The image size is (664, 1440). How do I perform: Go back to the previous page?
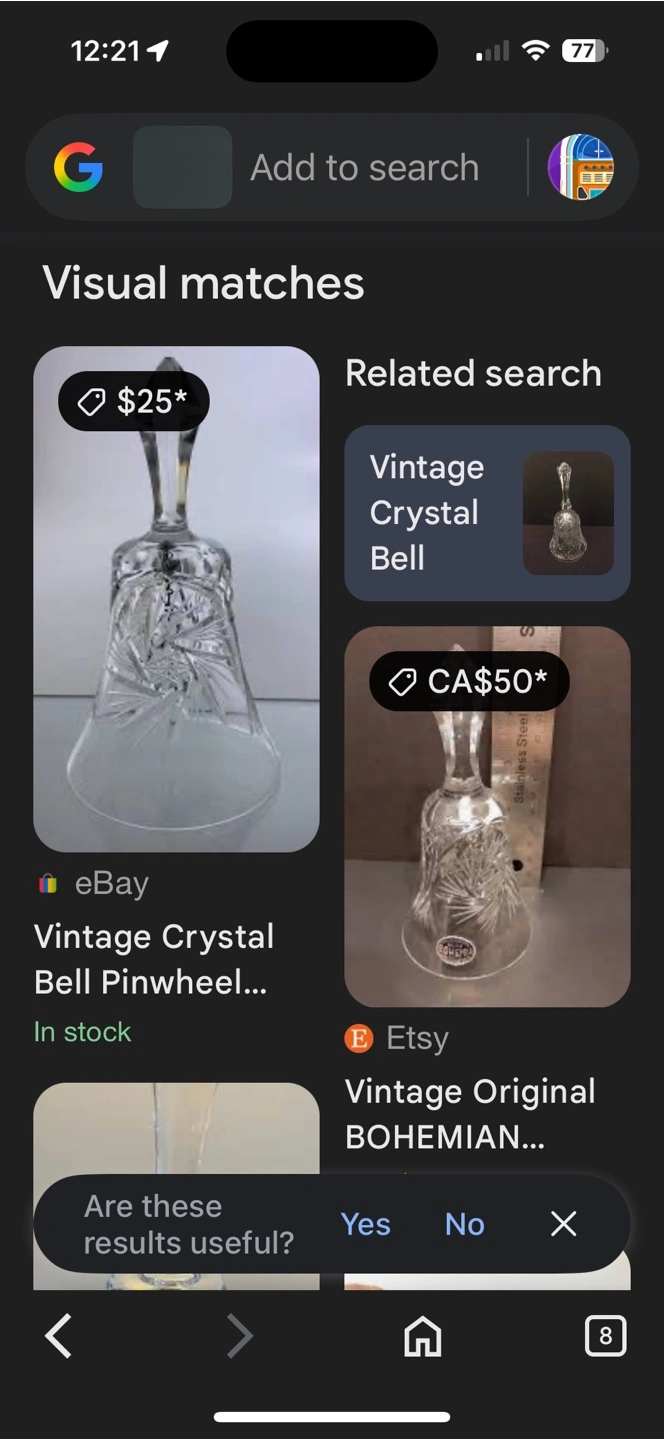[59, 1337]
